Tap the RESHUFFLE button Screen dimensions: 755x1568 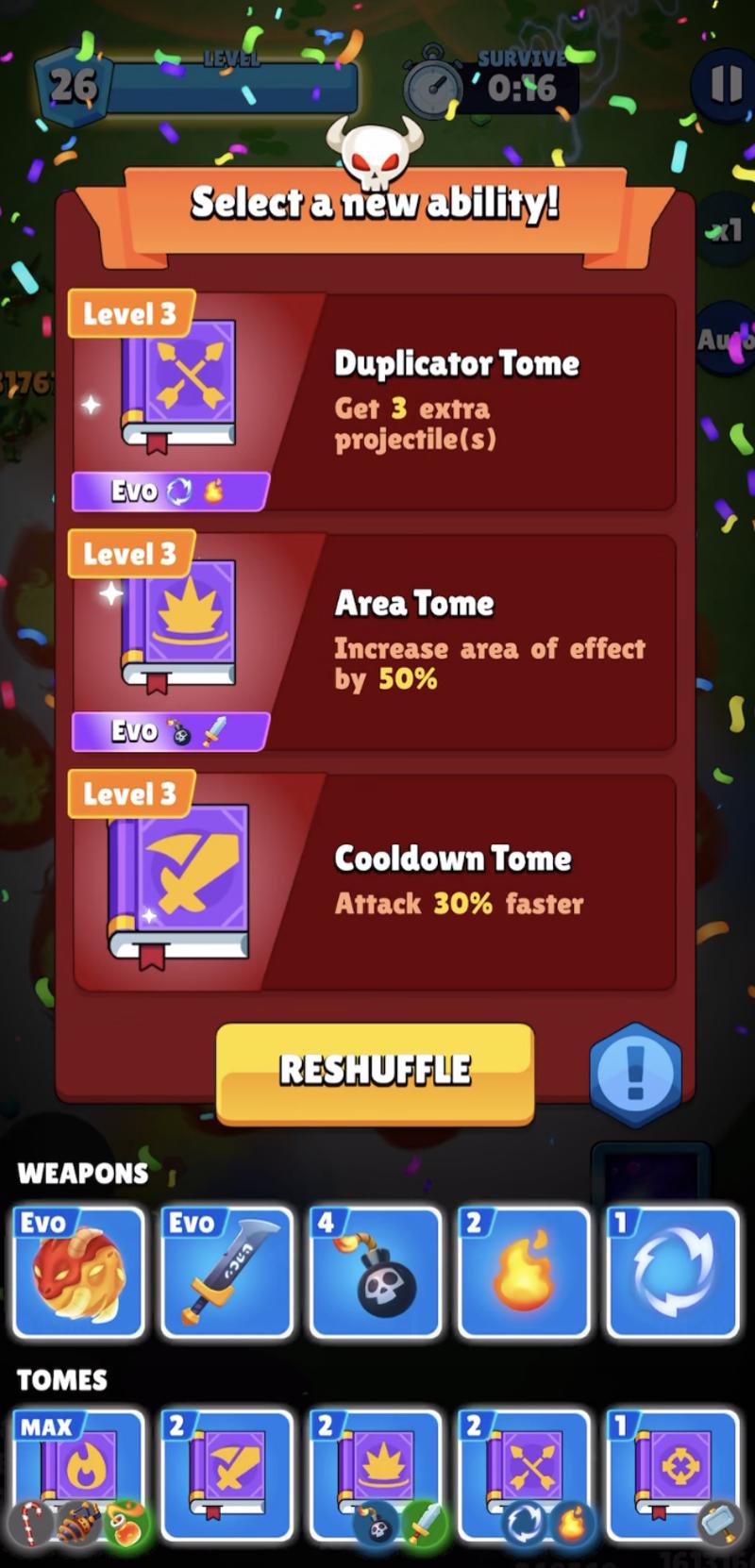tap(375, 1071)
